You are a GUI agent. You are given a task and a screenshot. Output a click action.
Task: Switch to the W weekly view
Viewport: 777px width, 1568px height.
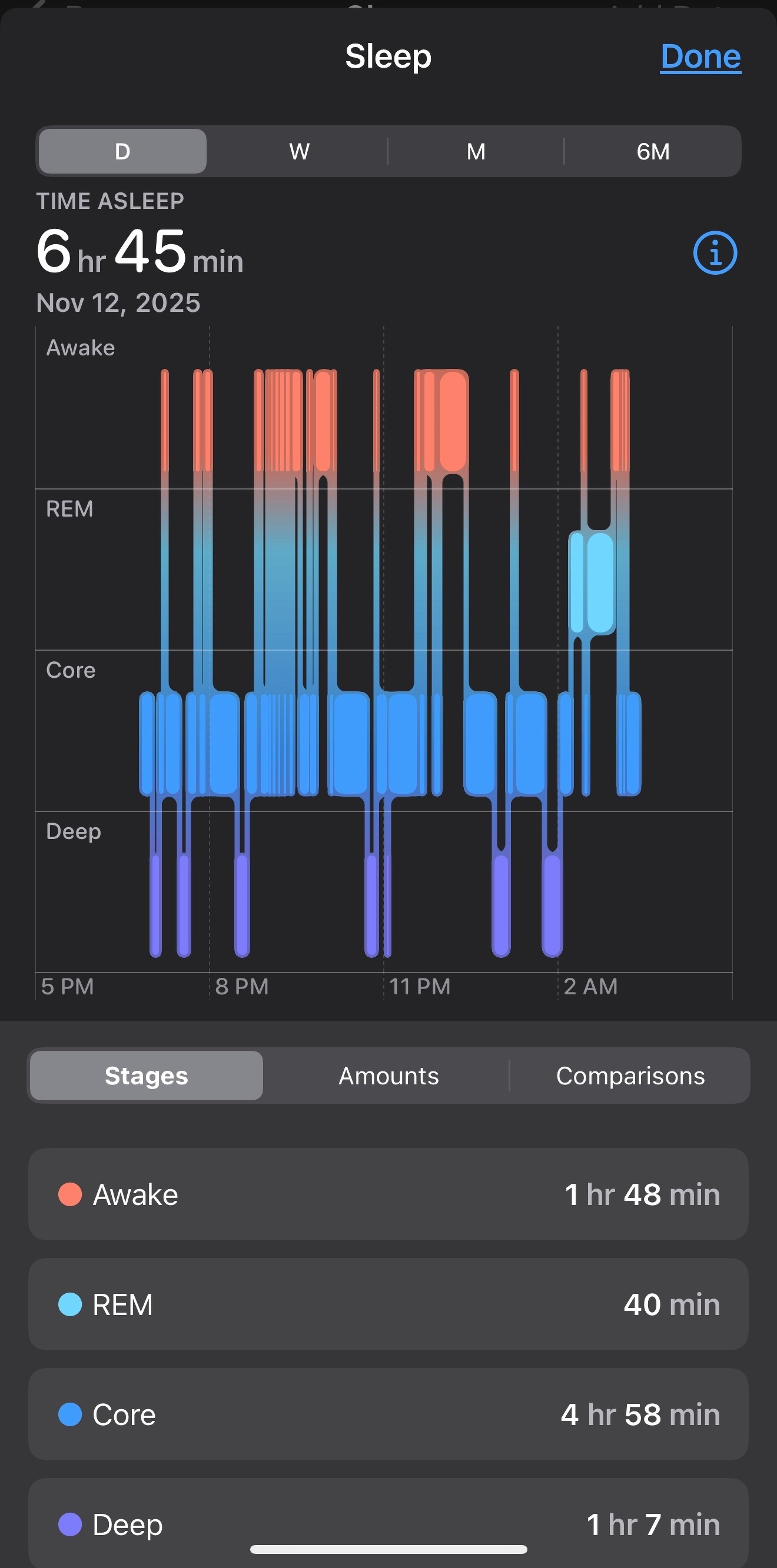(299, 152)
